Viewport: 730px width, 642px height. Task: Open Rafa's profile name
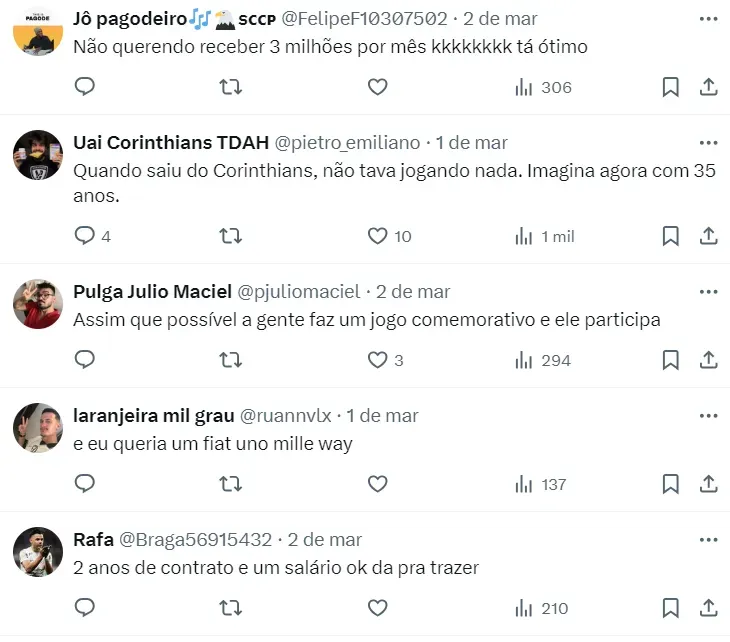[93, 540]
